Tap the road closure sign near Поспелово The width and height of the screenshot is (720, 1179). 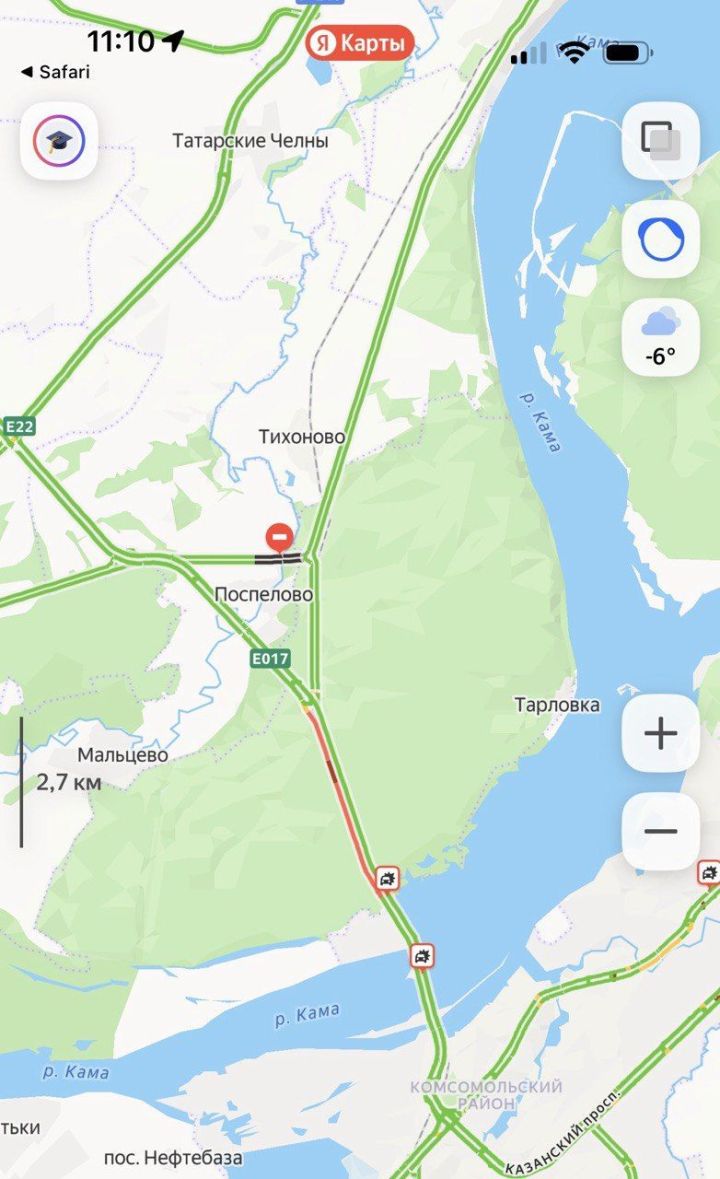pyautogui.click(x=280, y=536)
